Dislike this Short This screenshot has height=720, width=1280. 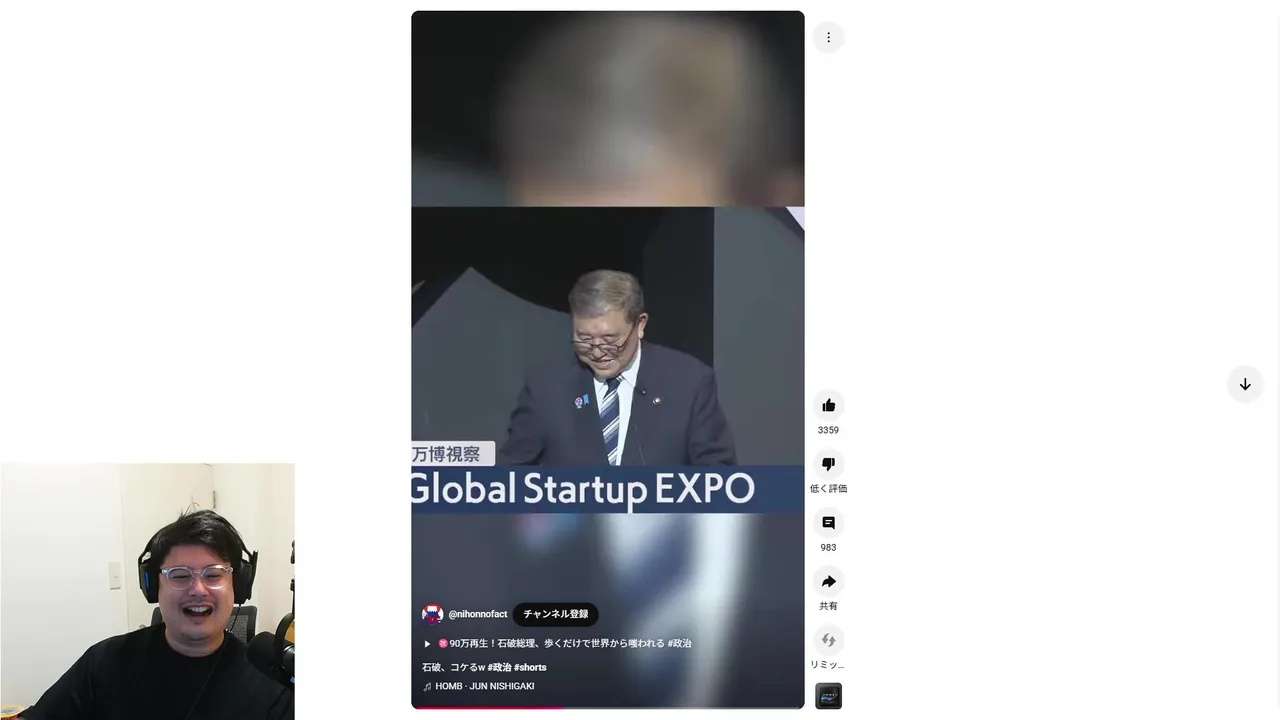point(828,464)
